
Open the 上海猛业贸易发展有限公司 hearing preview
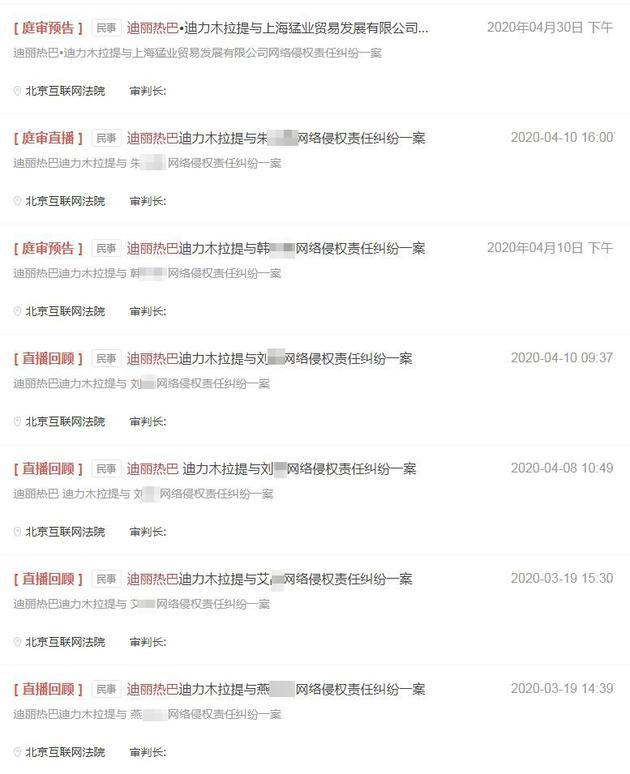tap(277, 28)
